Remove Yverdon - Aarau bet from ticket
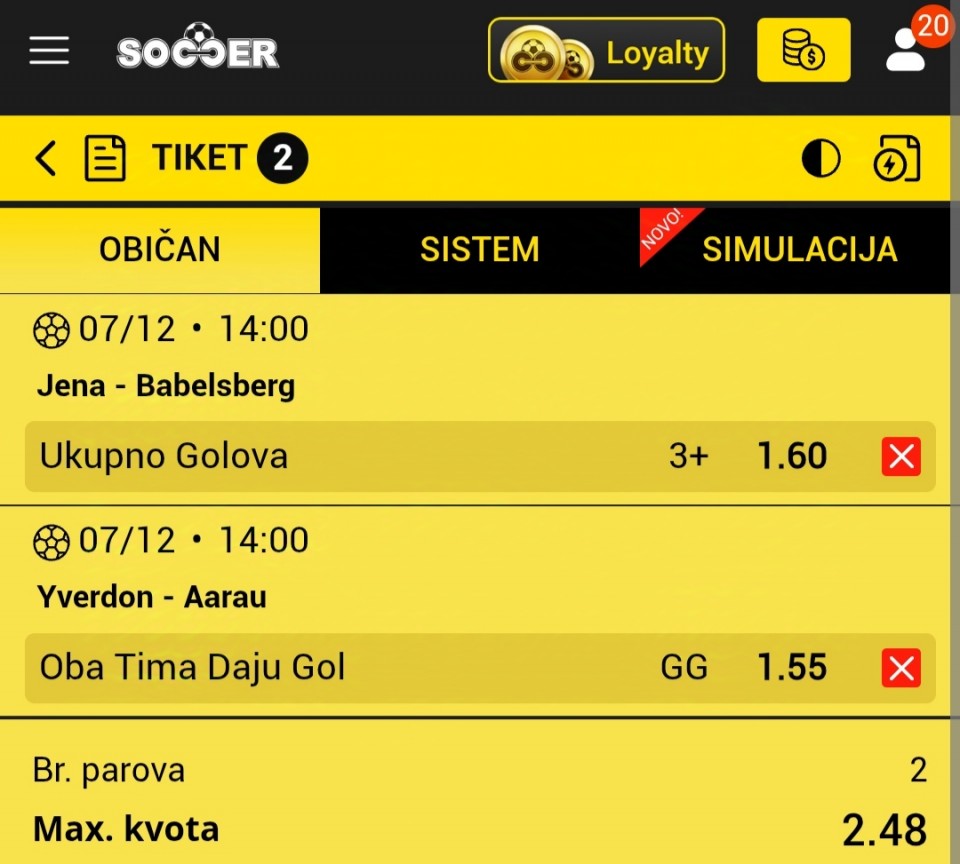 pyautogui.click(x=901, y=668)
